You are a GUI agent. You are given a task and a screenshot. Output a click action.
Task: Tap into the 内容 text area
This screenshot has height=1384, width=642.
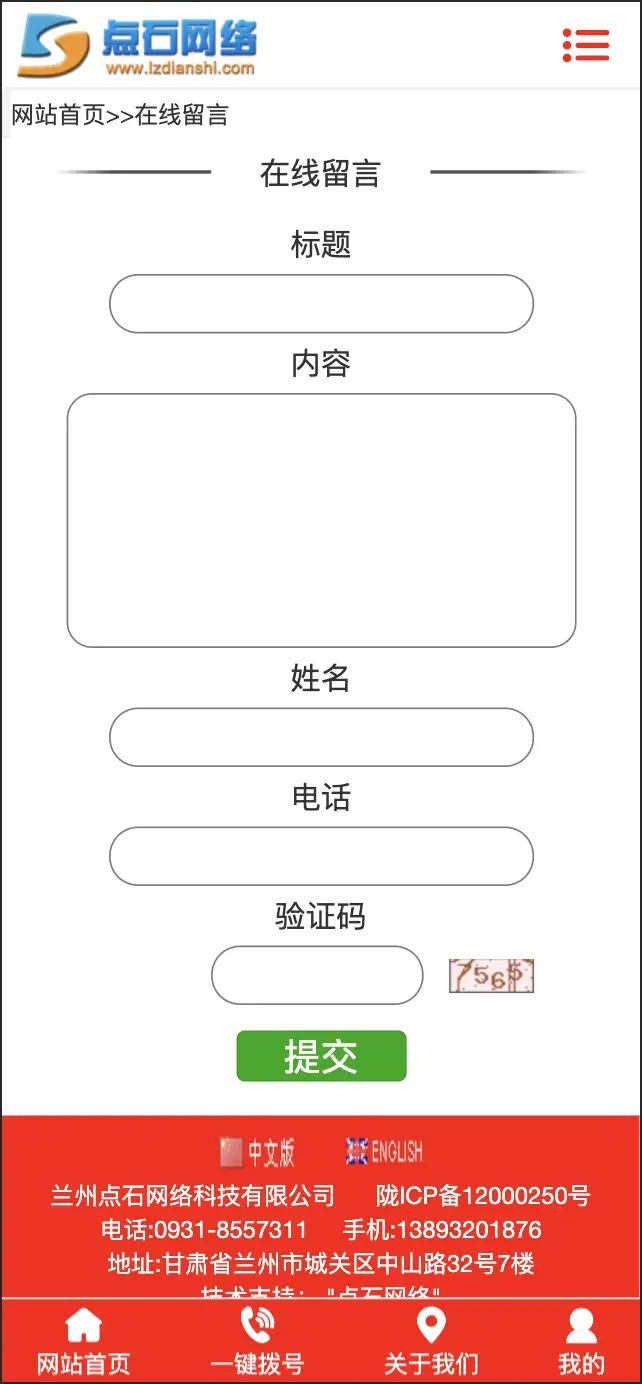[x=321, y=520]
